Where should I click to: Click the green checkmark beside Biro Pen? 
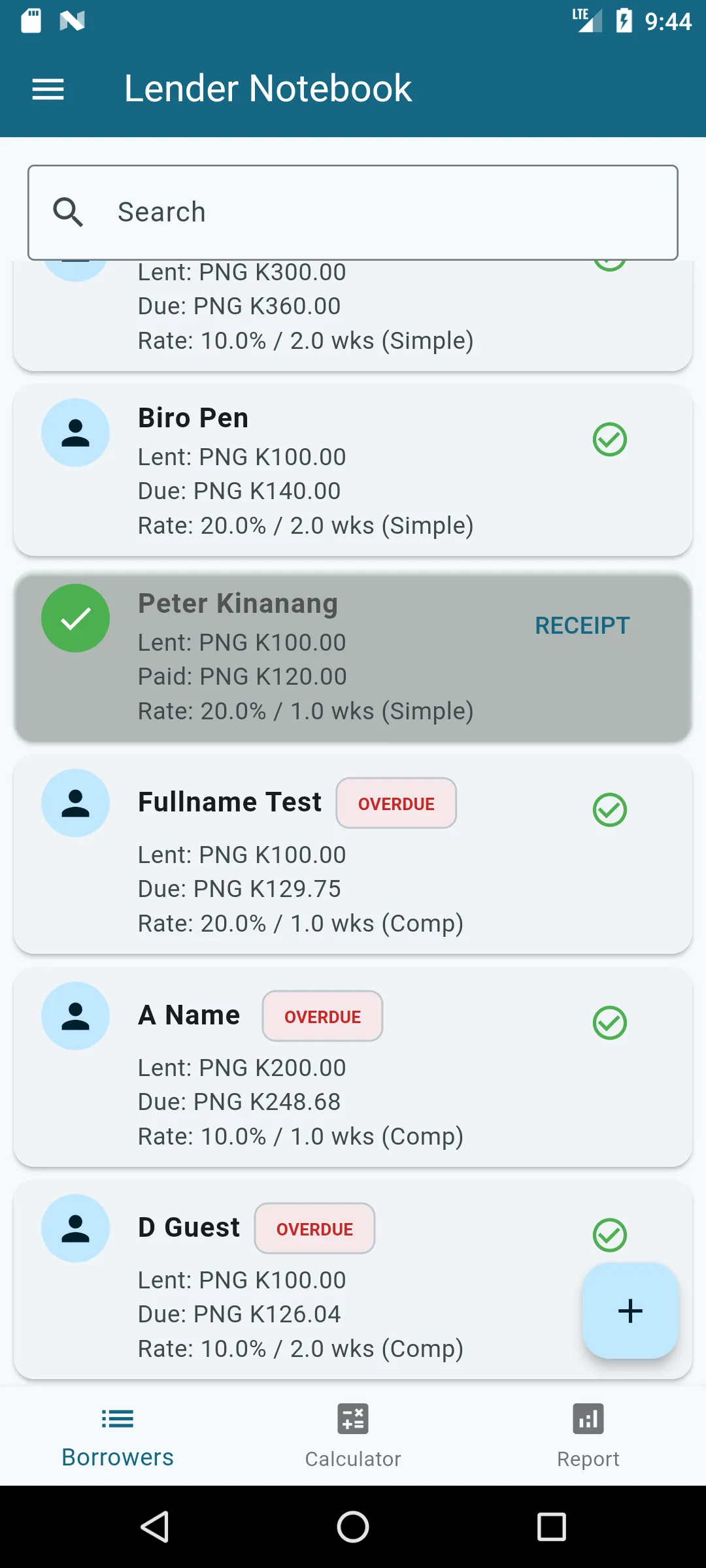(x=610, y=440)
